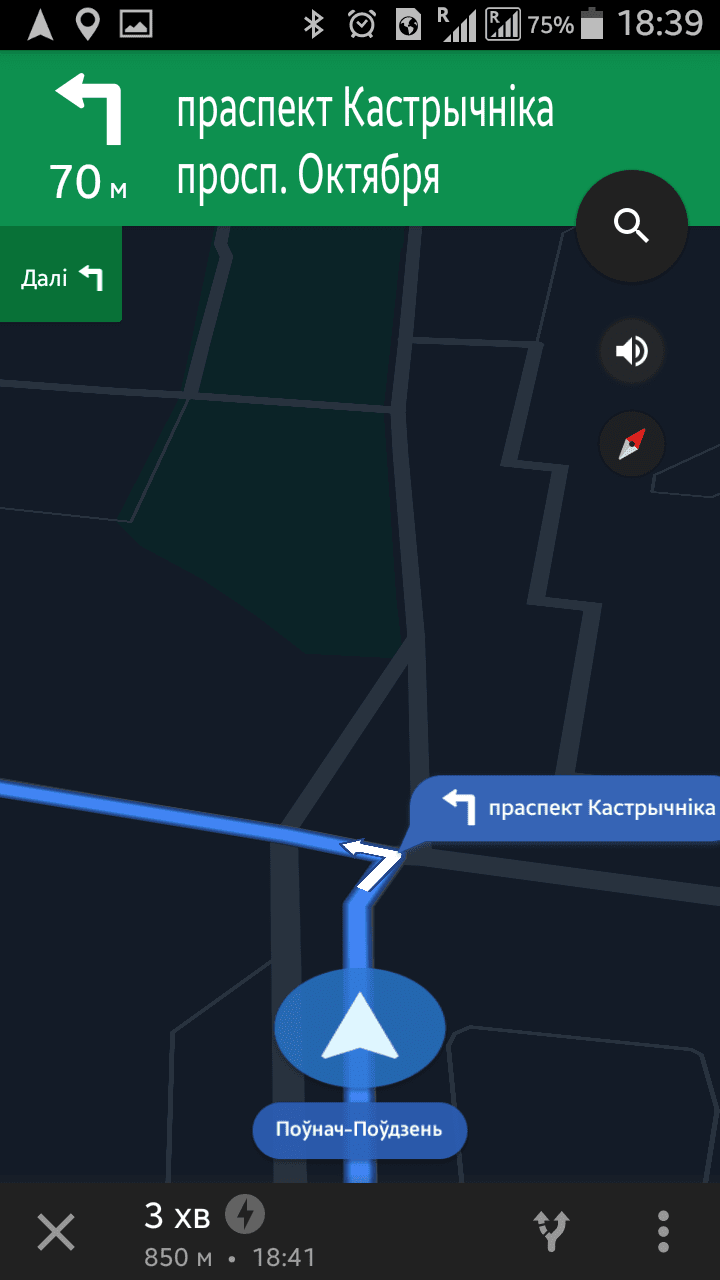Open the green direction banner for праспект Кастрычніка
The width and height of the screenshot is (720, 1280).
360,138
